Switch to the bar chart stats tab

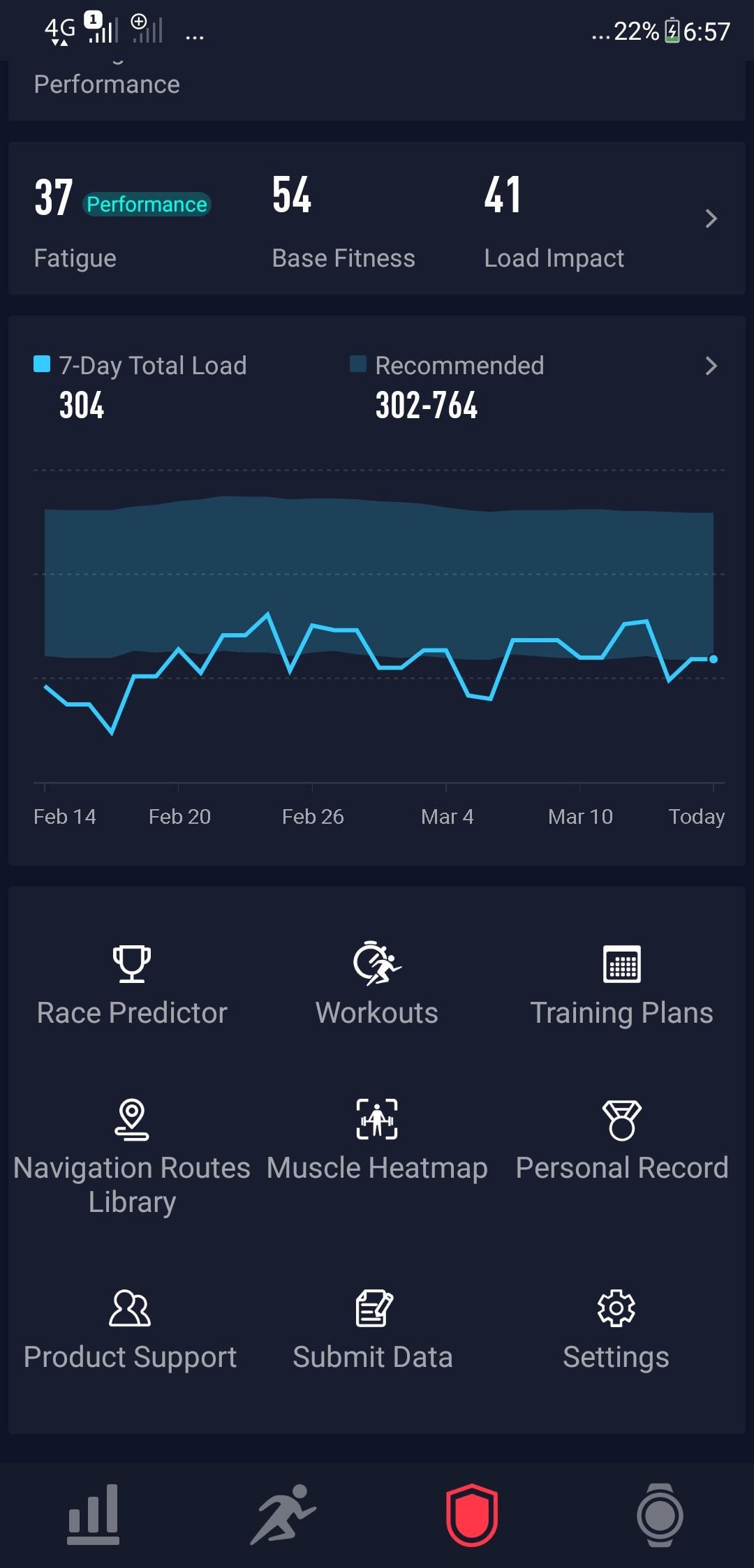(x=94, y=1514)
